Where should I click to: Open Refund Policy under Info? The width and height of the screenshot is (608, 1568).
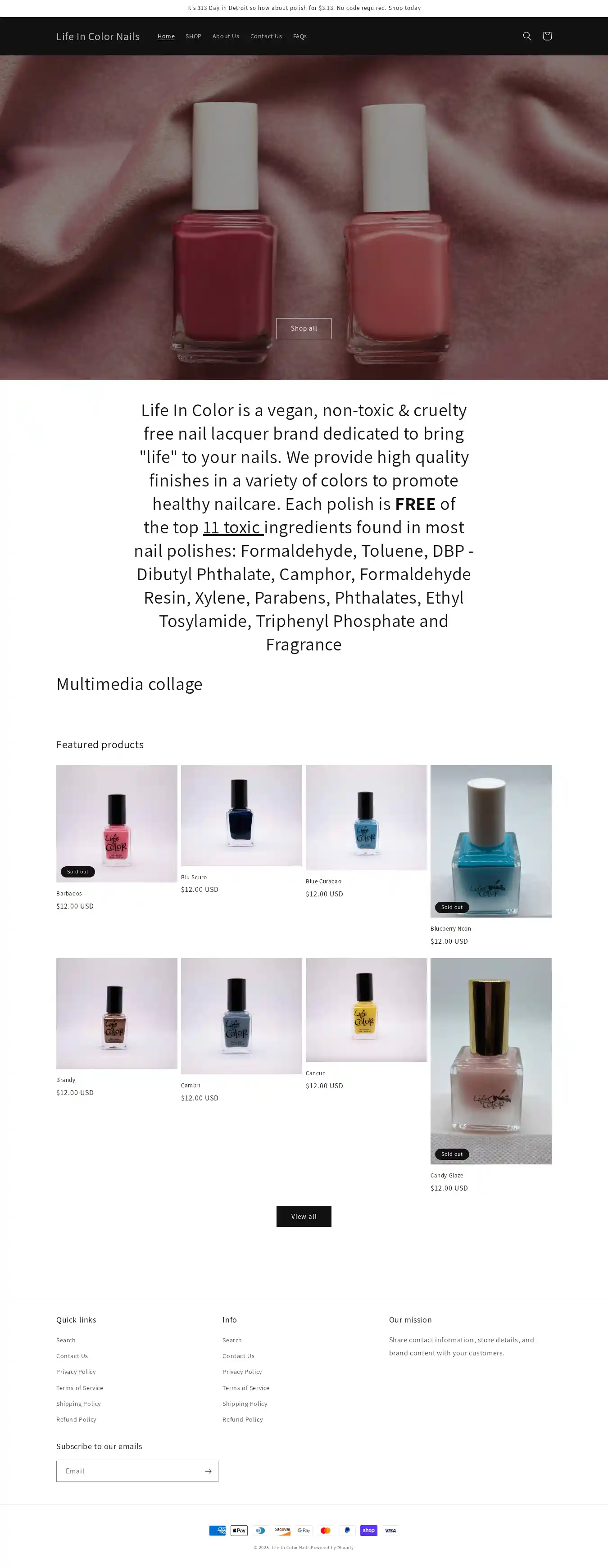point(242,1419)
